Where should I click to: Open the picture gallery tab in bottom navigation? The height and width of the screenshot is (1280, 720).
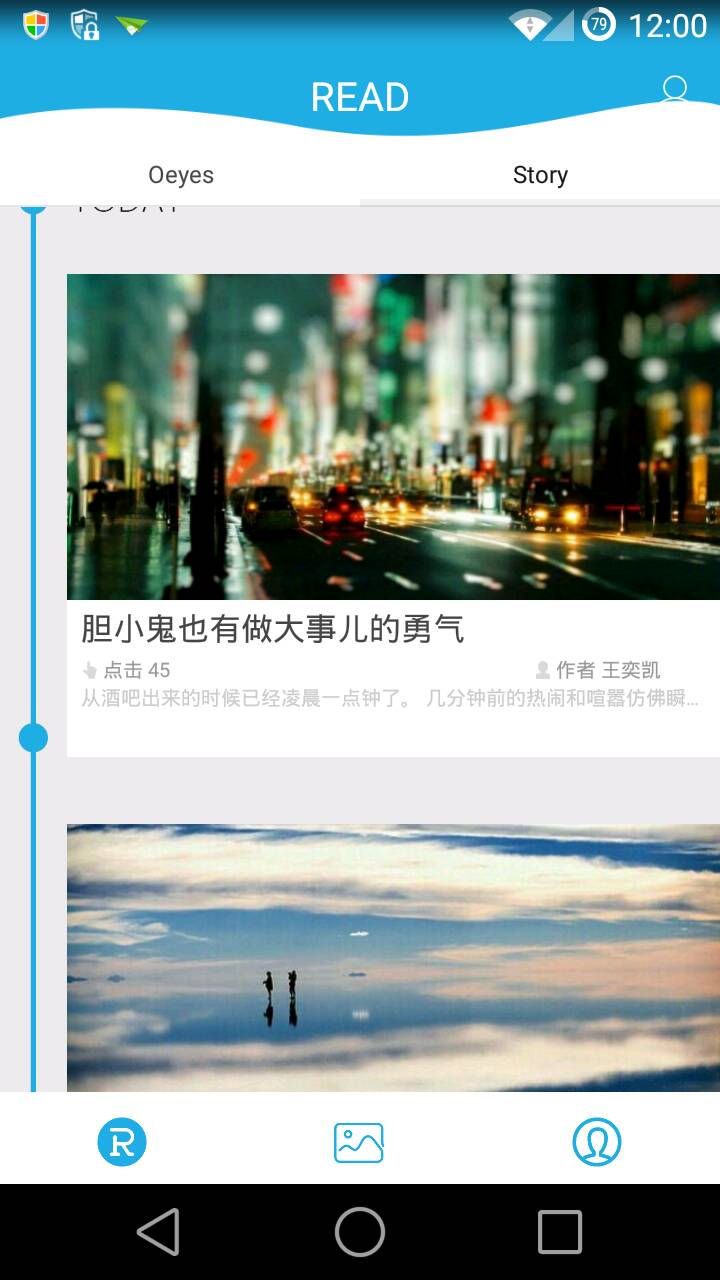[359, 1141]
